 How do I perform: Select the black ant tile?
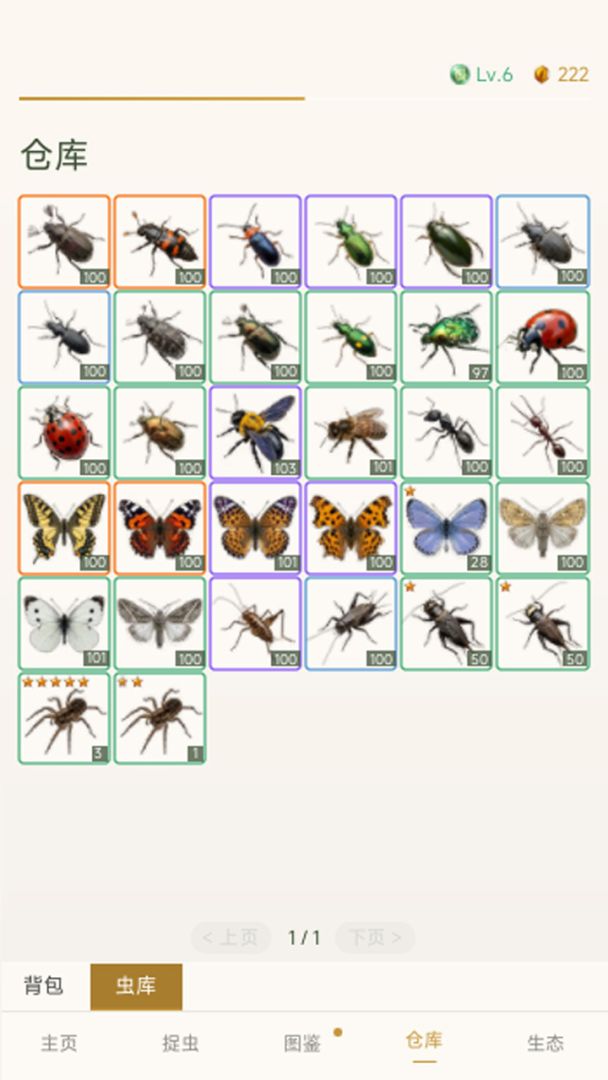(446, 432)
